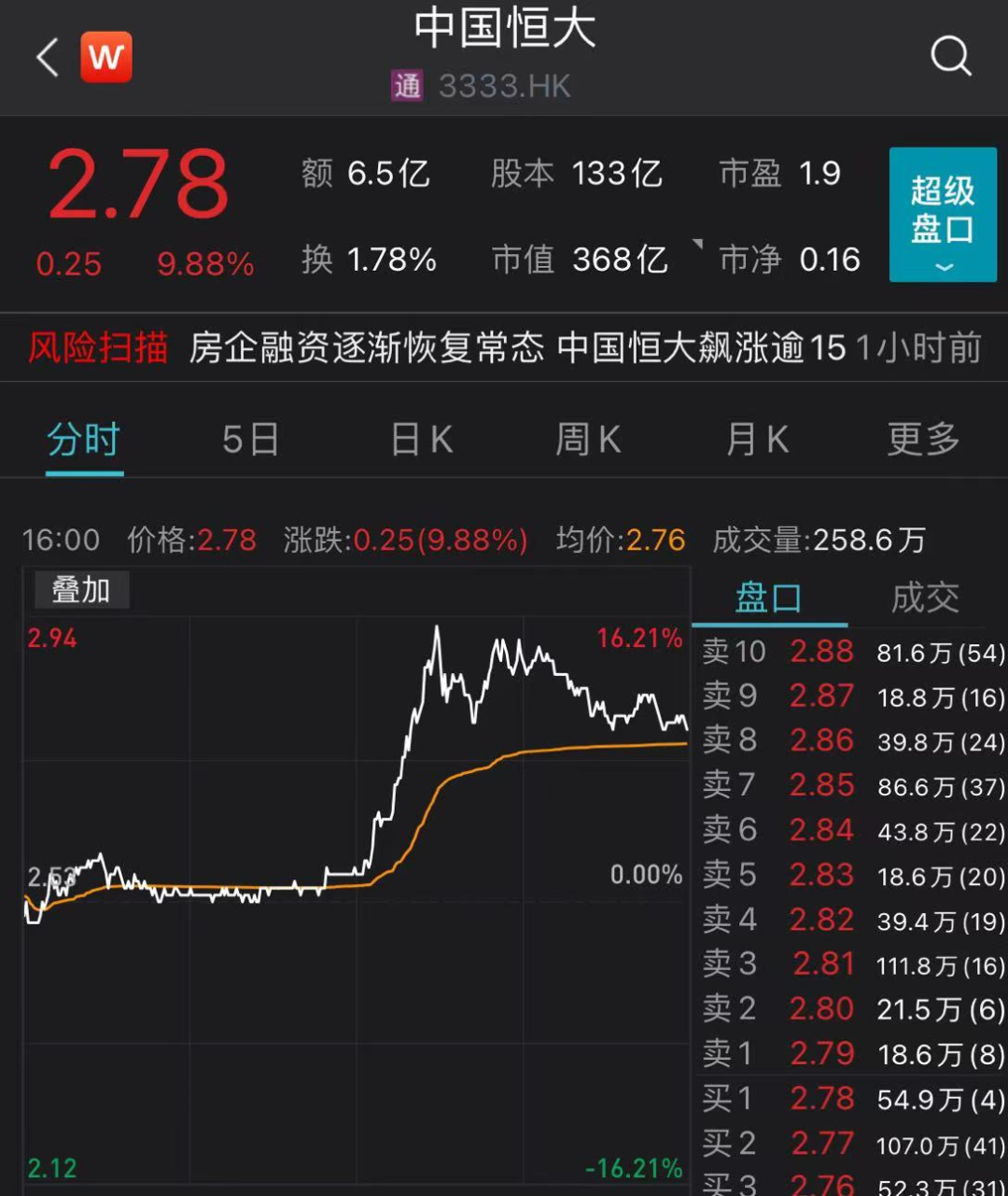Open the 更多 more chart types menu
The image size is (1008, 1196).
click(x=922, y=437)
